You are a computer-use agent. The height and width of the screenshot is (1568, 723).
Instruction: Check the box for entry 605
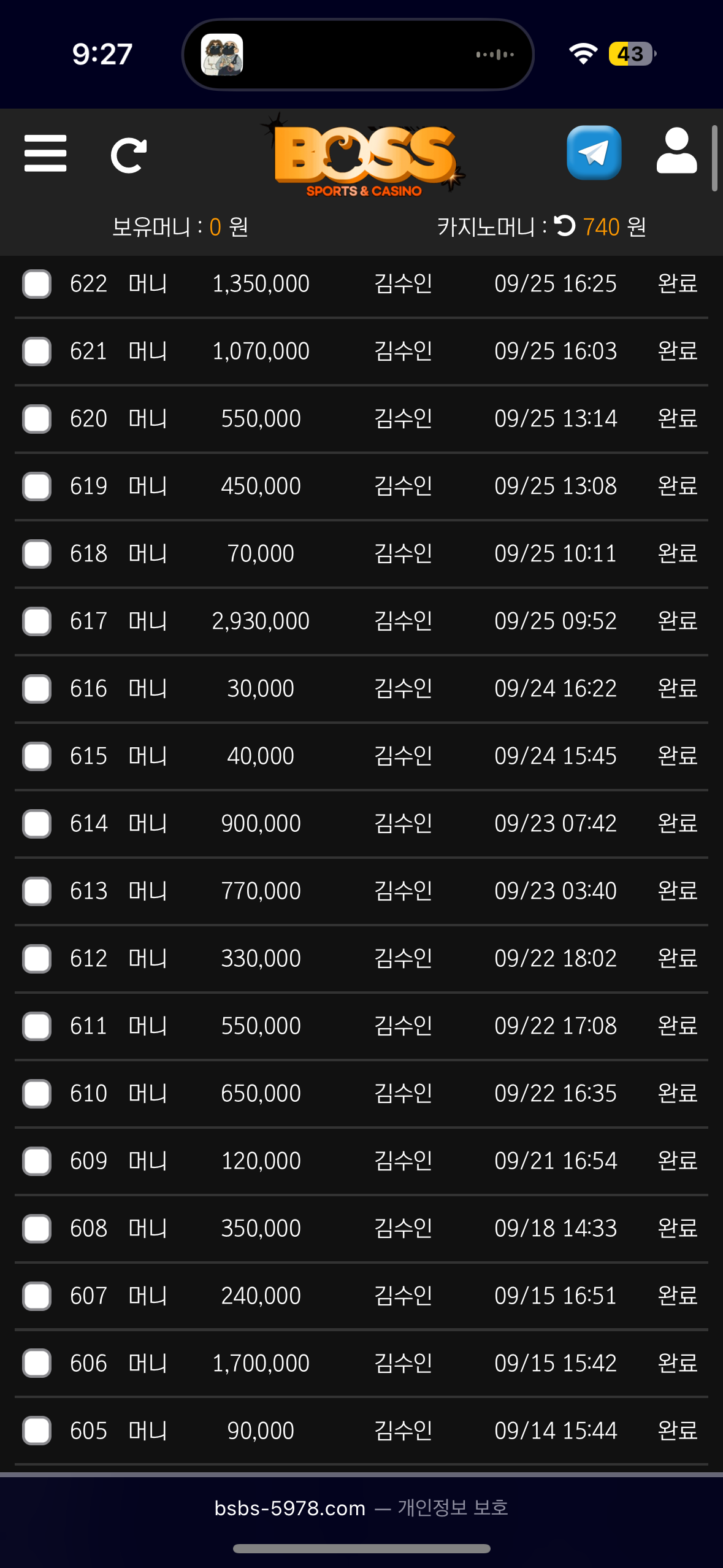[37, 1431]
